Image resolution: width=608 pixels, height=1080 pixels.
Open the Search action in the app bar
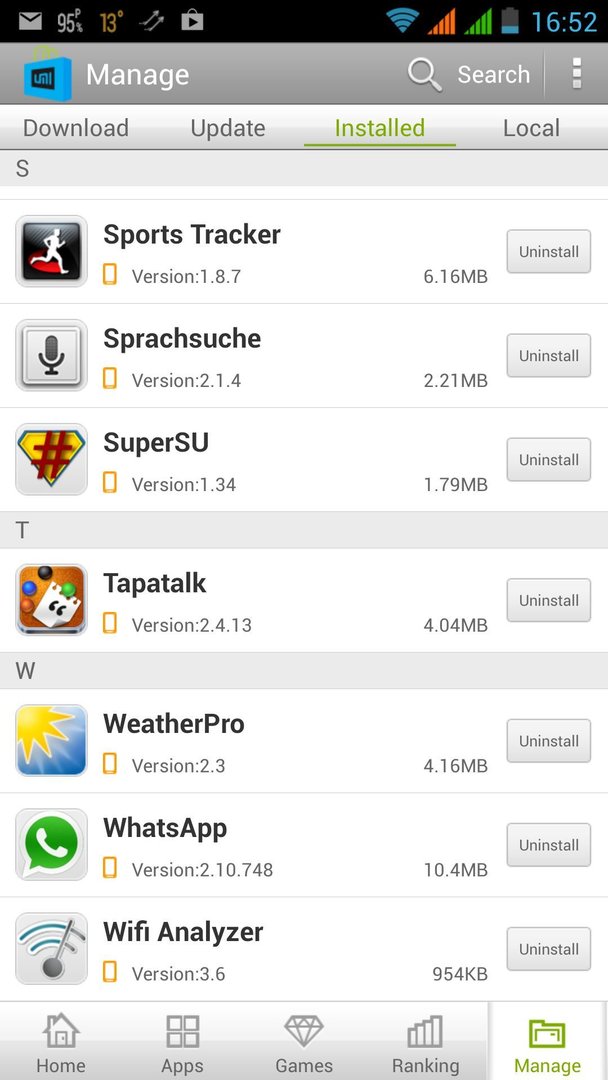coord(470,74)
